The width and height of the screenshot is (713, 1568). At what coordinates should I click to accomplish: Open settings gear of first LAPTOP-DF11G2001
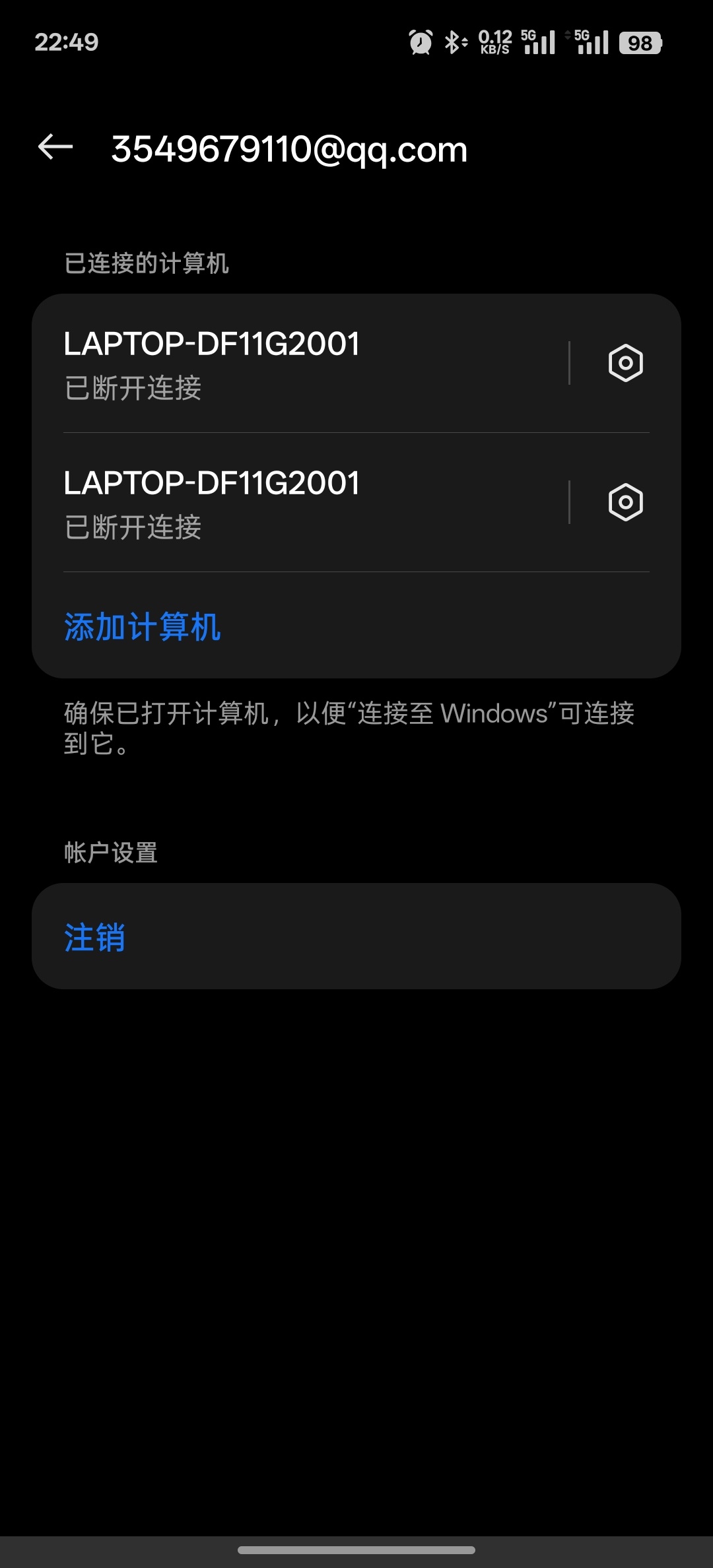pos(625,363)
